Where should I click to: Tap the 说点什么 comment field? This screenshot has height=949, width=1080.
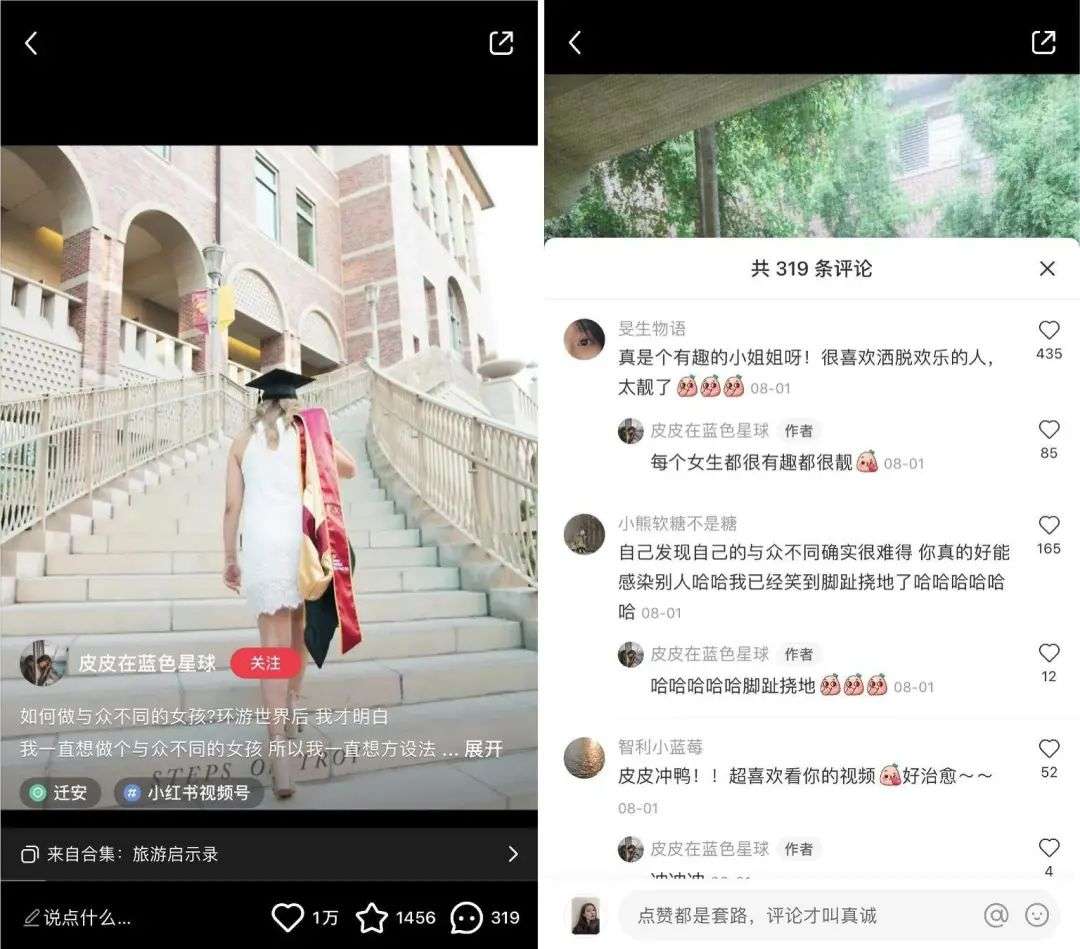77,917
